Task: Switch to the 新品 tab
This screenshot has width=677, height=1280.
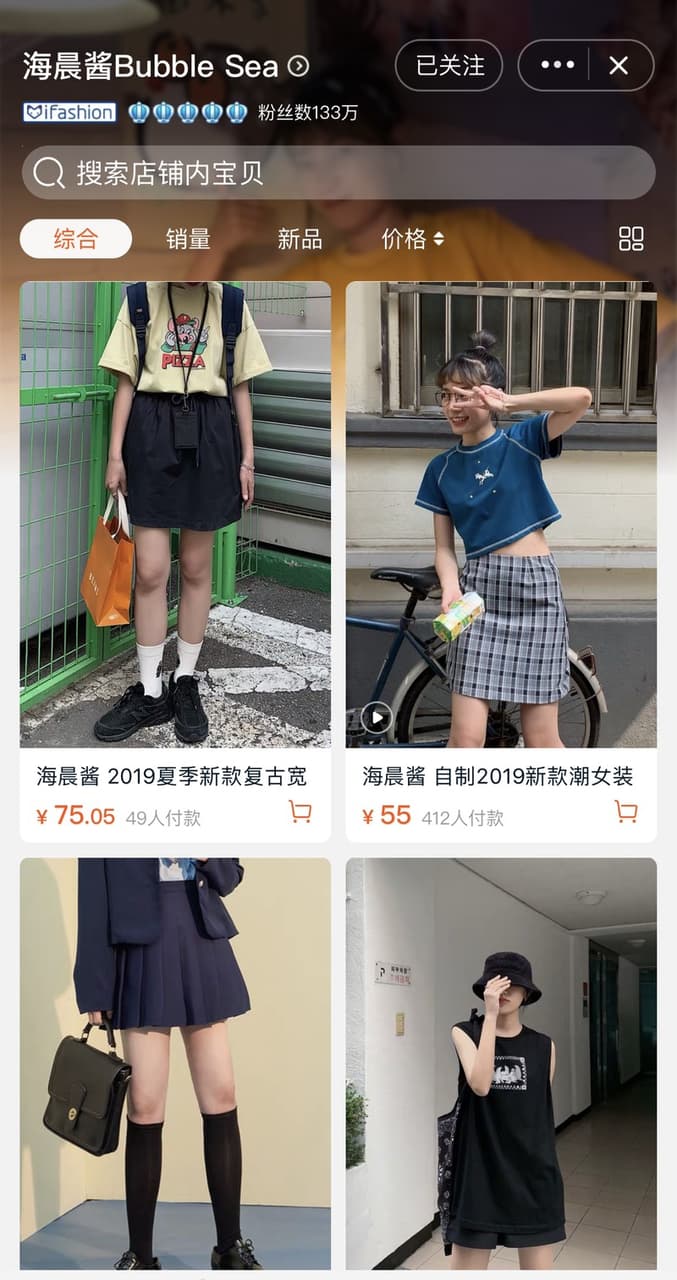Action: [300, 239]
